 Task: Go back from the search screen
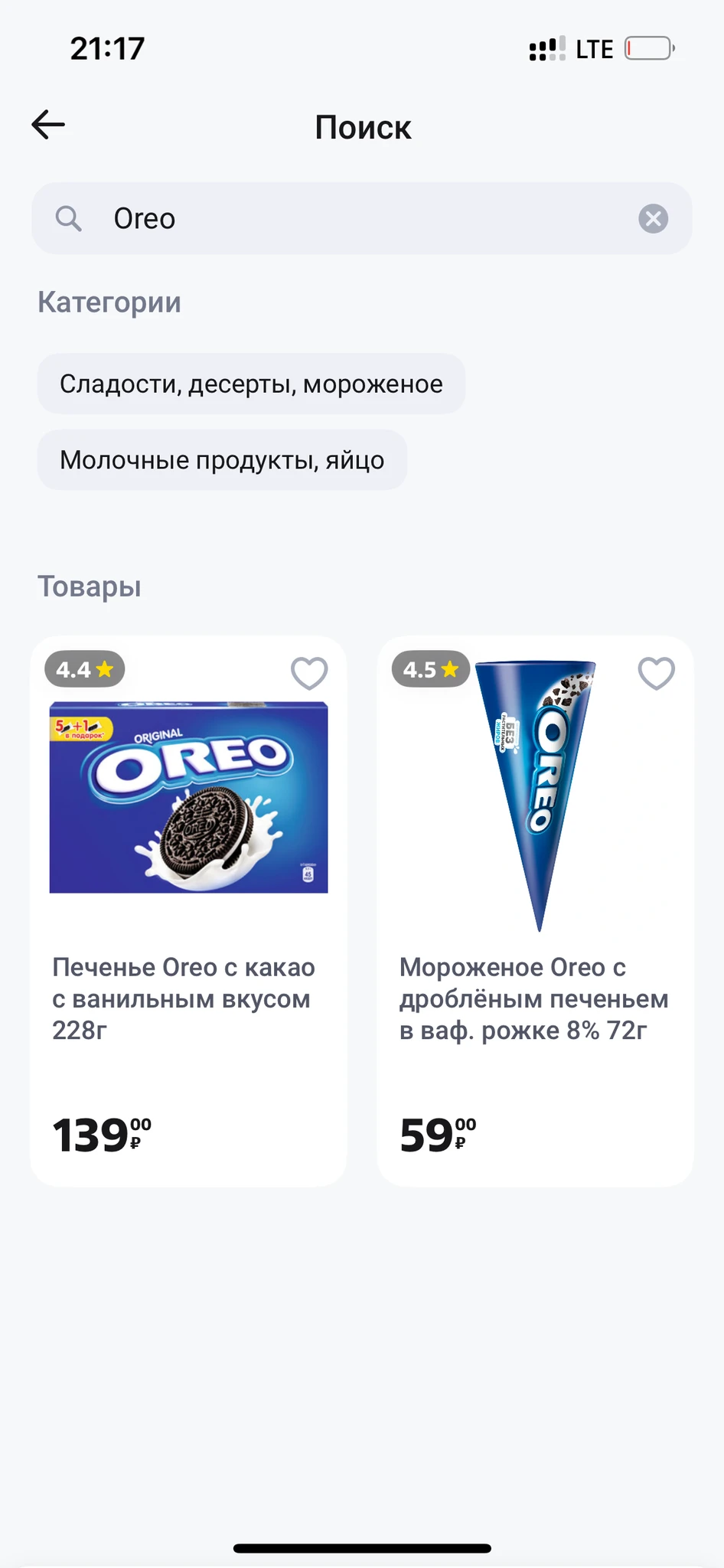[48, 125]
